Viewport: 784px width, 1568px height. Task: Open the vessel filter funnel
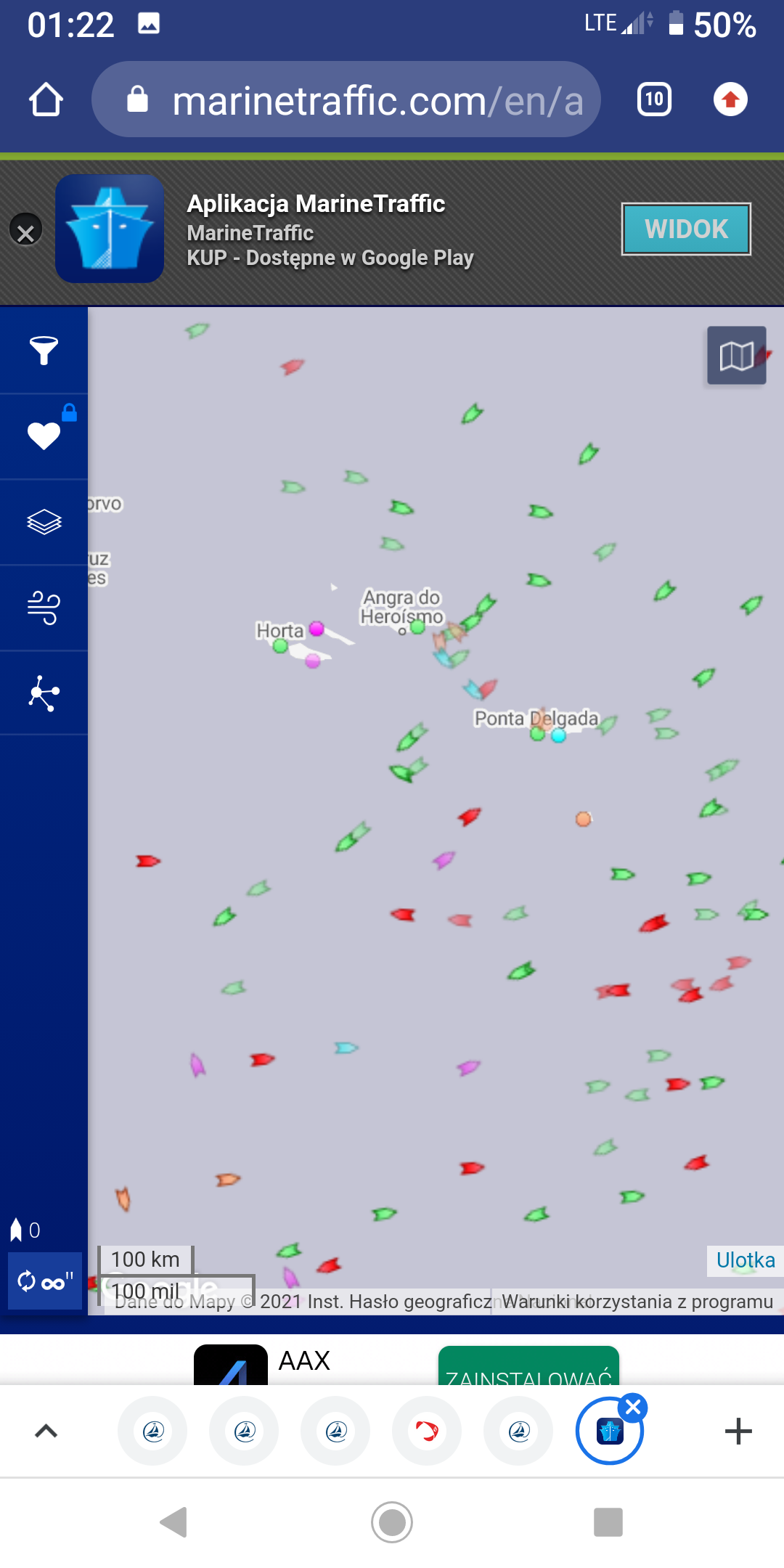click(44, 351)
